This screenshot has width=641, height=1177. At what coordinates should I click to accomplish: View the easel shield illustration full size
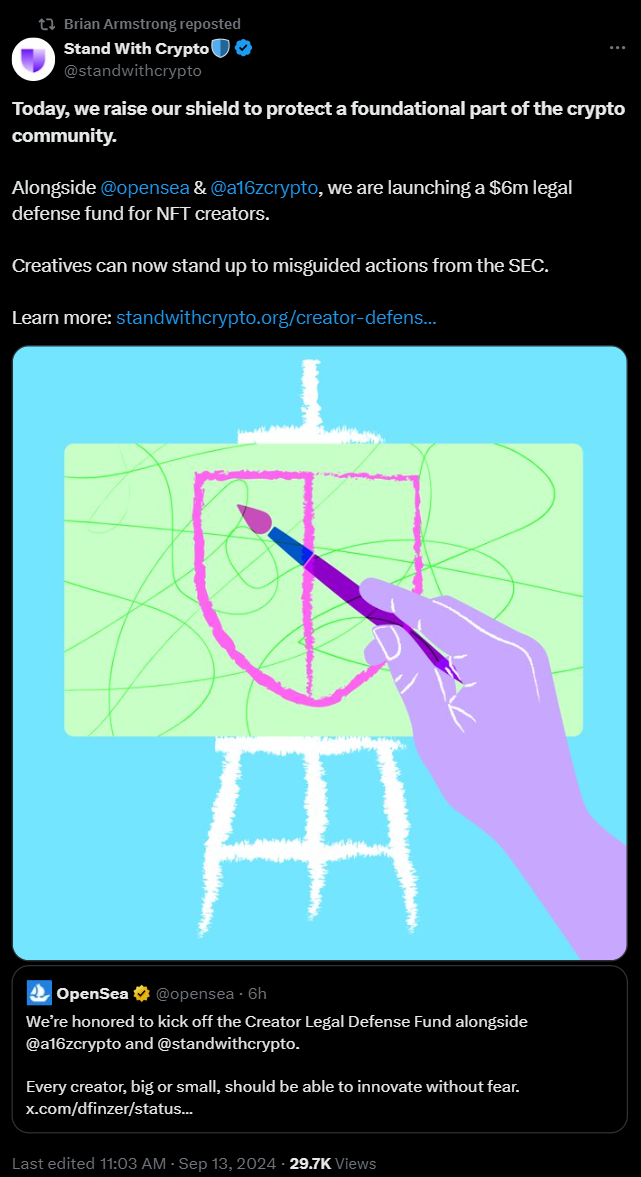pyautogui.click(x=319, y=652)
